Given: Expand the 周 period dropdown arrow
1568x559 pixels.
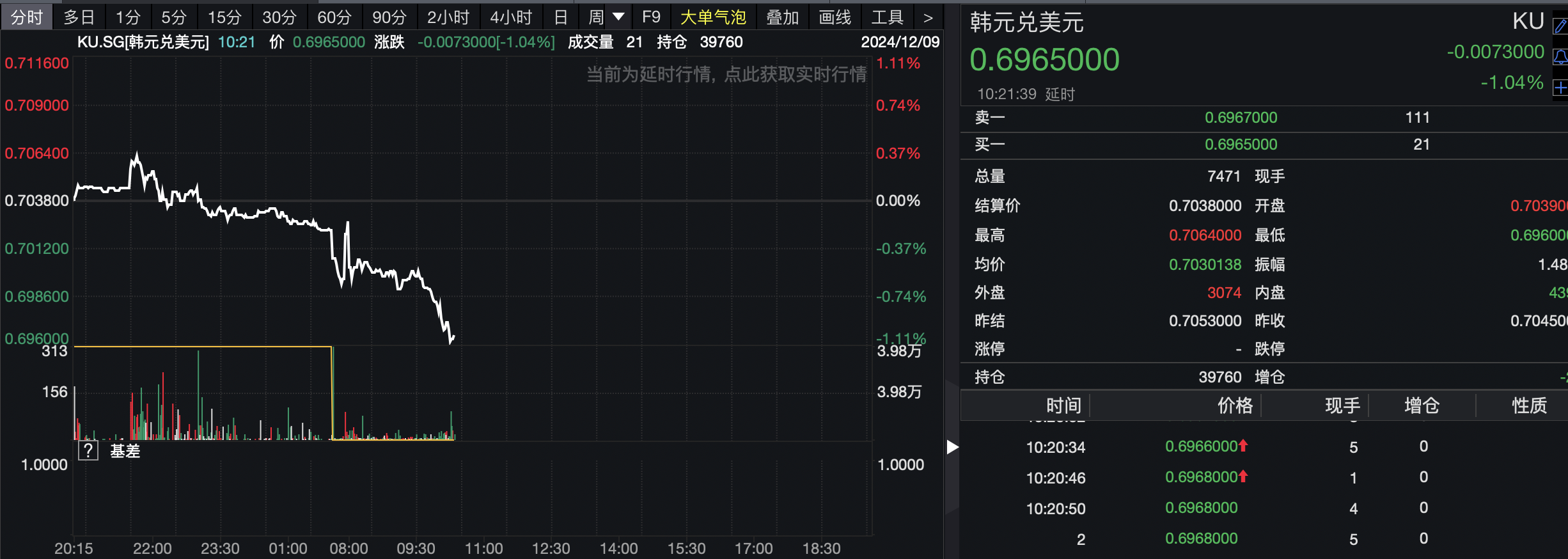Looking at the screenshot, I should point(618,17).
